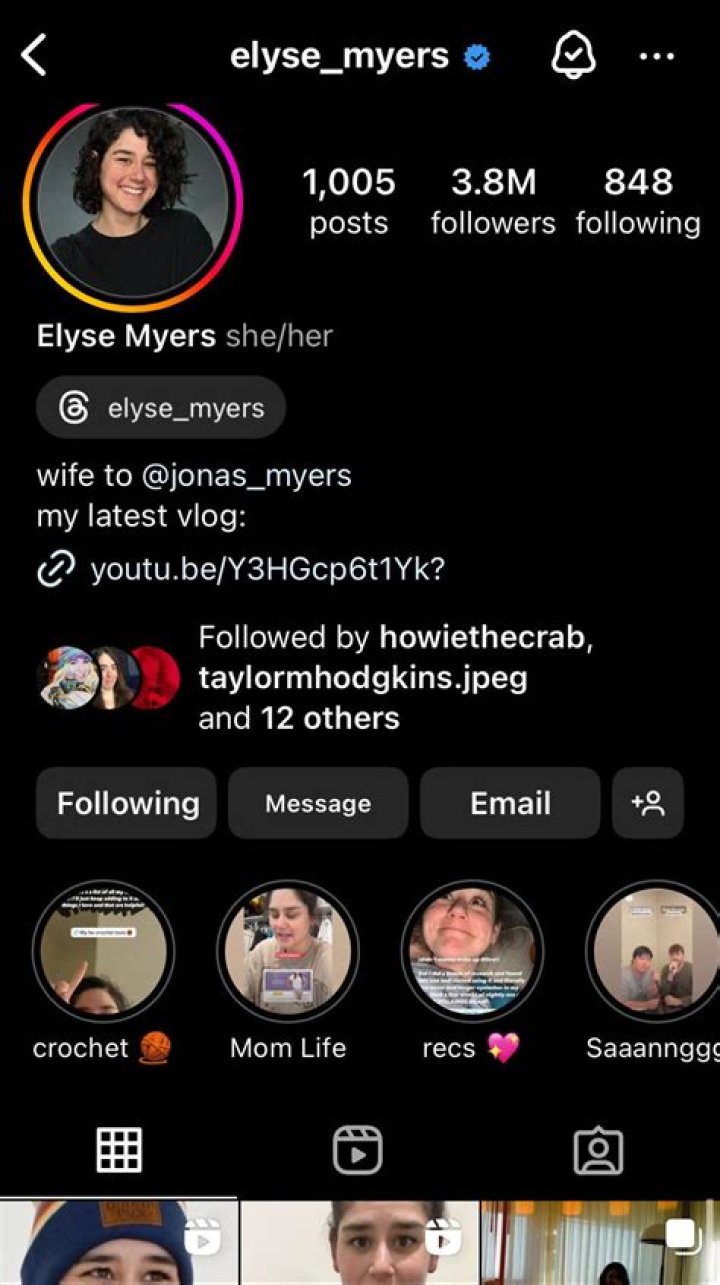Select the posts grid tab
Image resolution: width=720 pixels, height=1285 pixels.
tap(119, 1150)
